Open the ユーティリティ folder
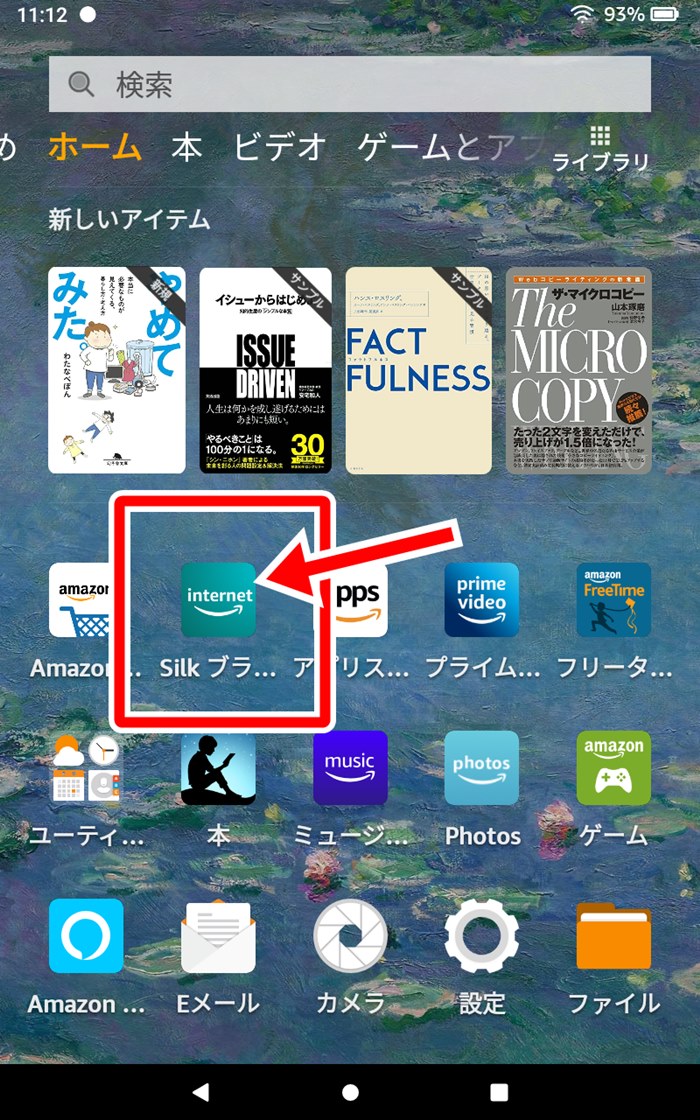The height and width of the screenshot is (1120, 700). pos(86,768)
